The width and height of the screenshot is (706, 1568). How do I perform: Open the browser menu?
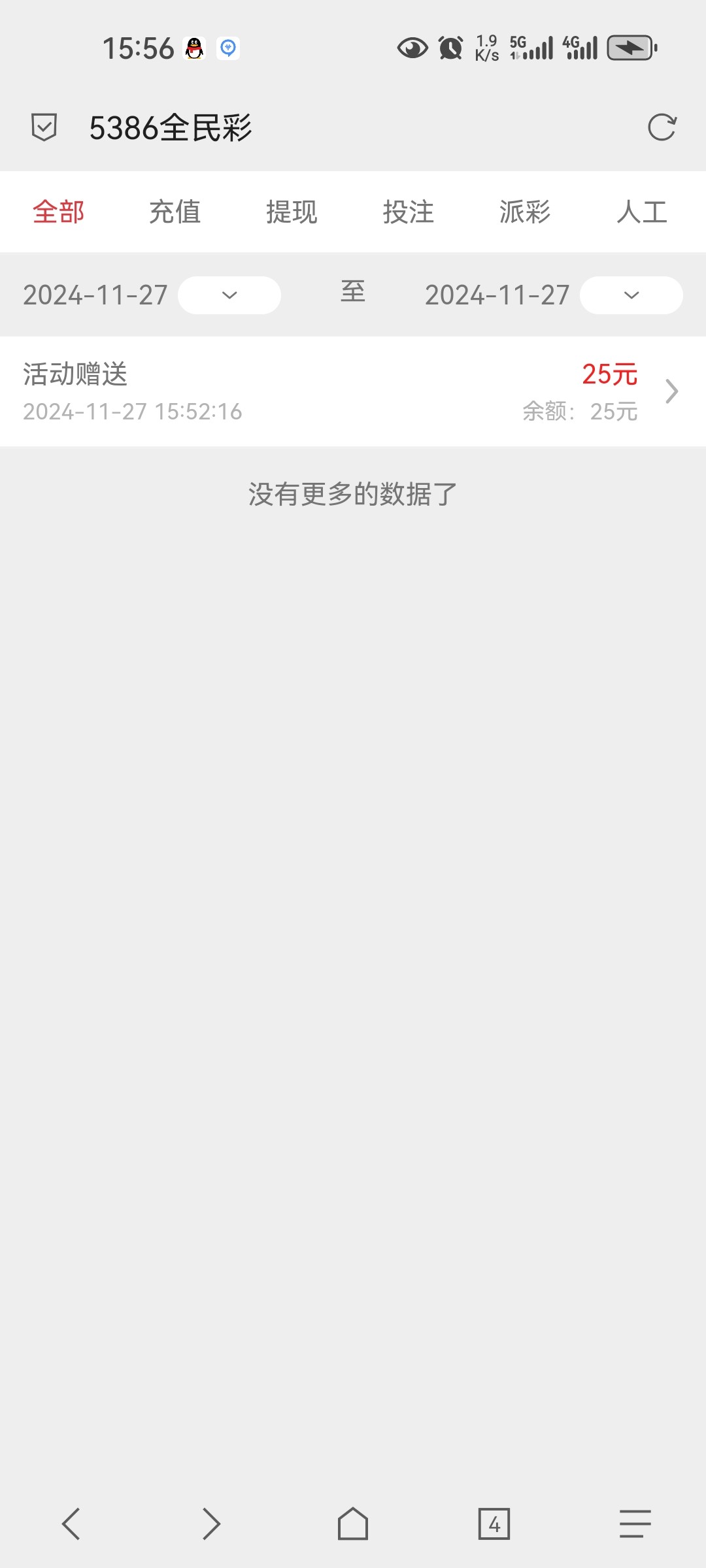[635, 1524]
